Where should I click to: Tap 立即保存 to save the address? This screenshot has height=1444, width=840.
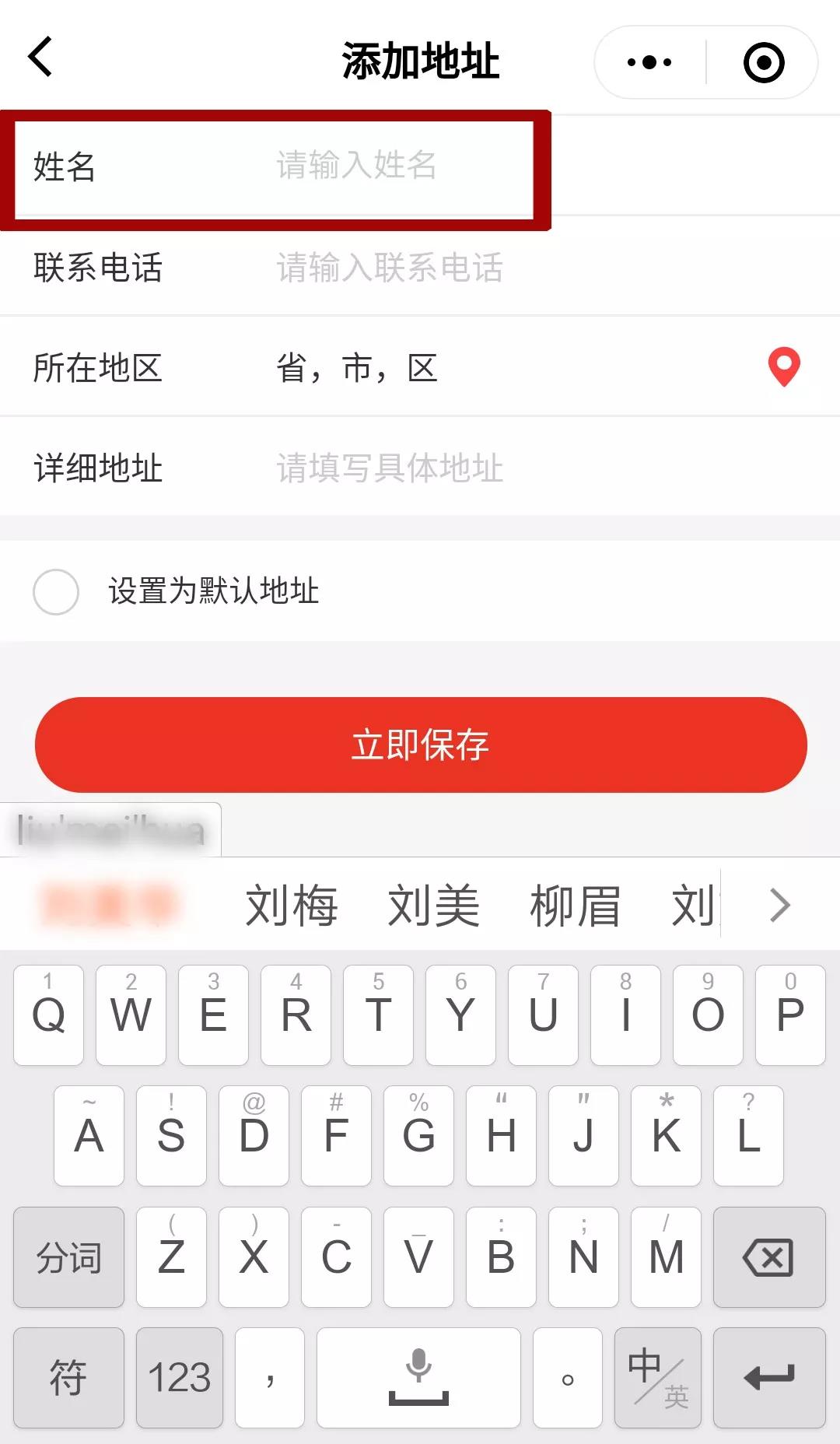tap(418, 745)
